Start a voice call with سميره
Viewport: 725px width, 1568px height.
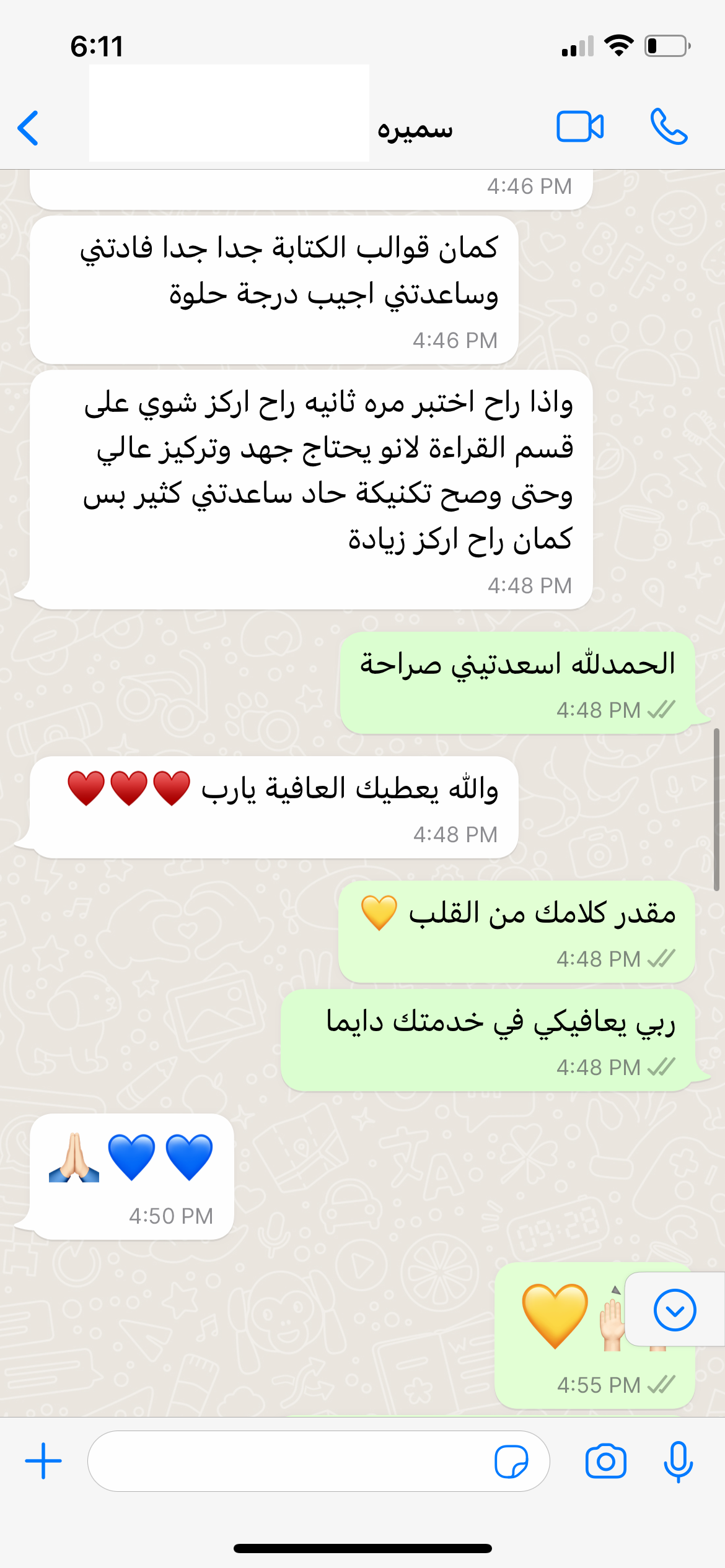[669, 127]
